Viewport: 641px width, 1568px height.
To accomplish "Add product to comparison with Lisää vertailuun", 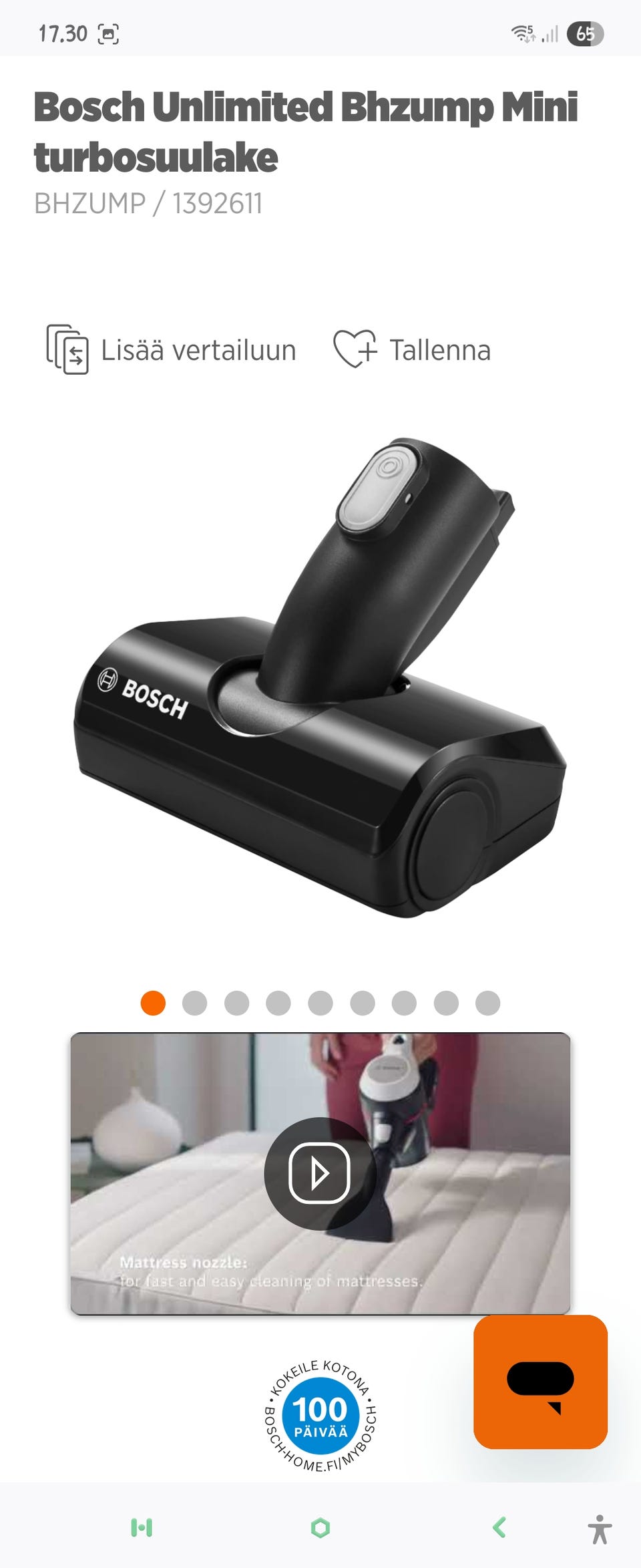I will point(171,350).
